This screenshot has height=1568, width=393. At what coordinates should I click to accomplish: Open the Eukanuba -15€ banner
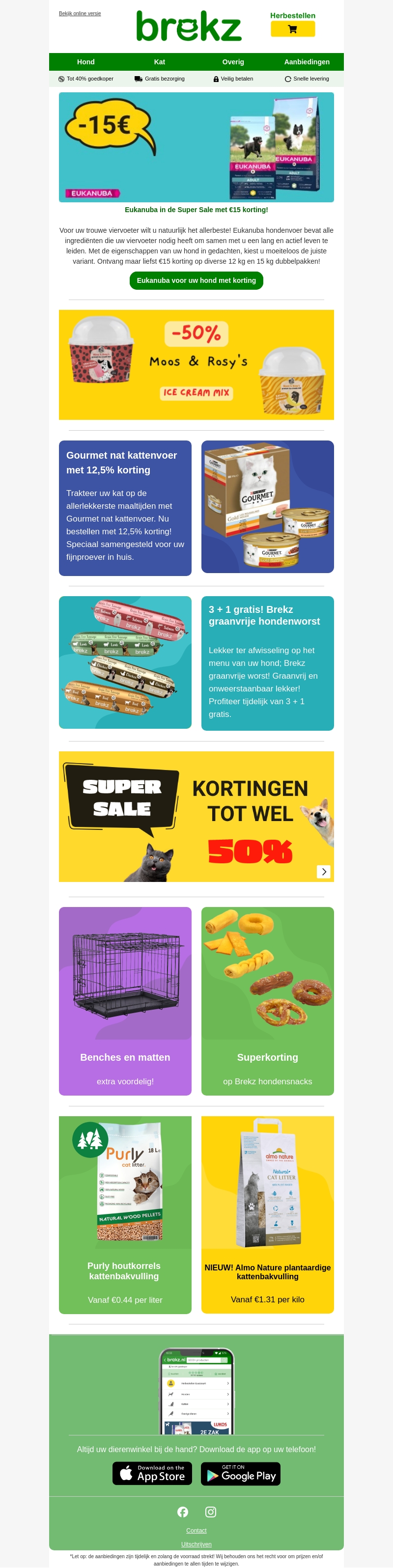point(196,147)
